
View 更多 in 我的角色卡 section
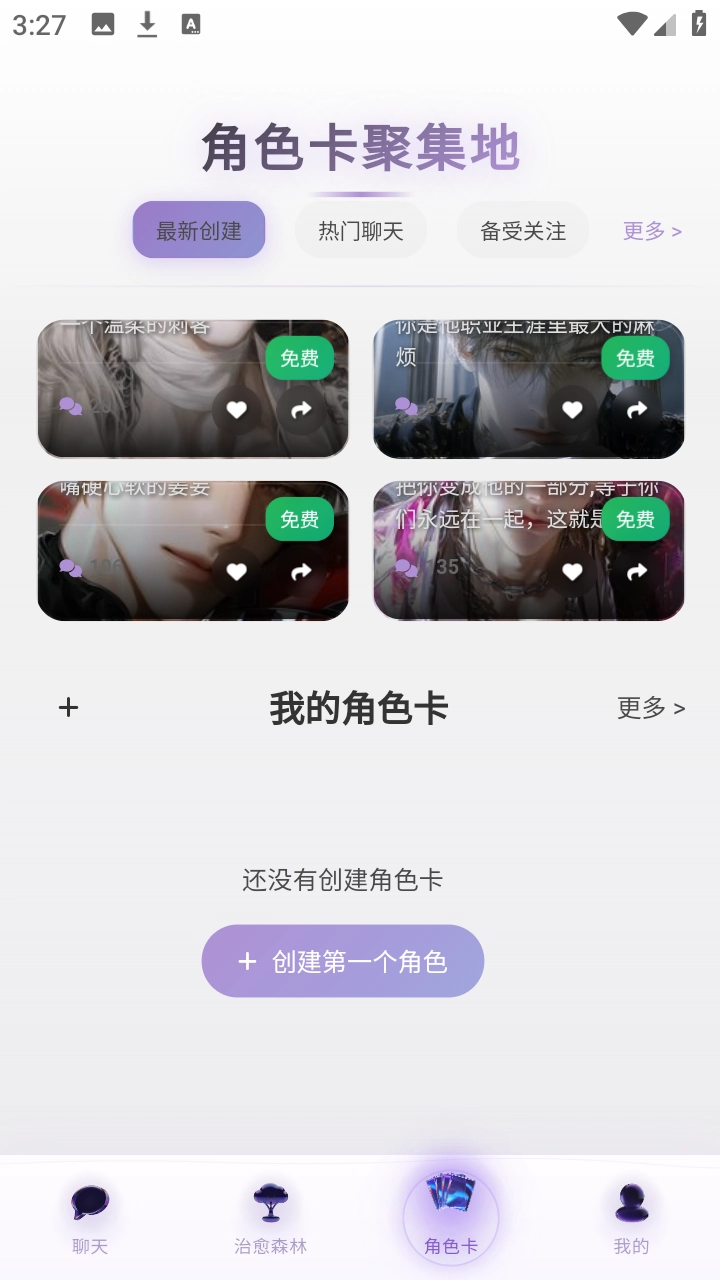tap(651, 708)
